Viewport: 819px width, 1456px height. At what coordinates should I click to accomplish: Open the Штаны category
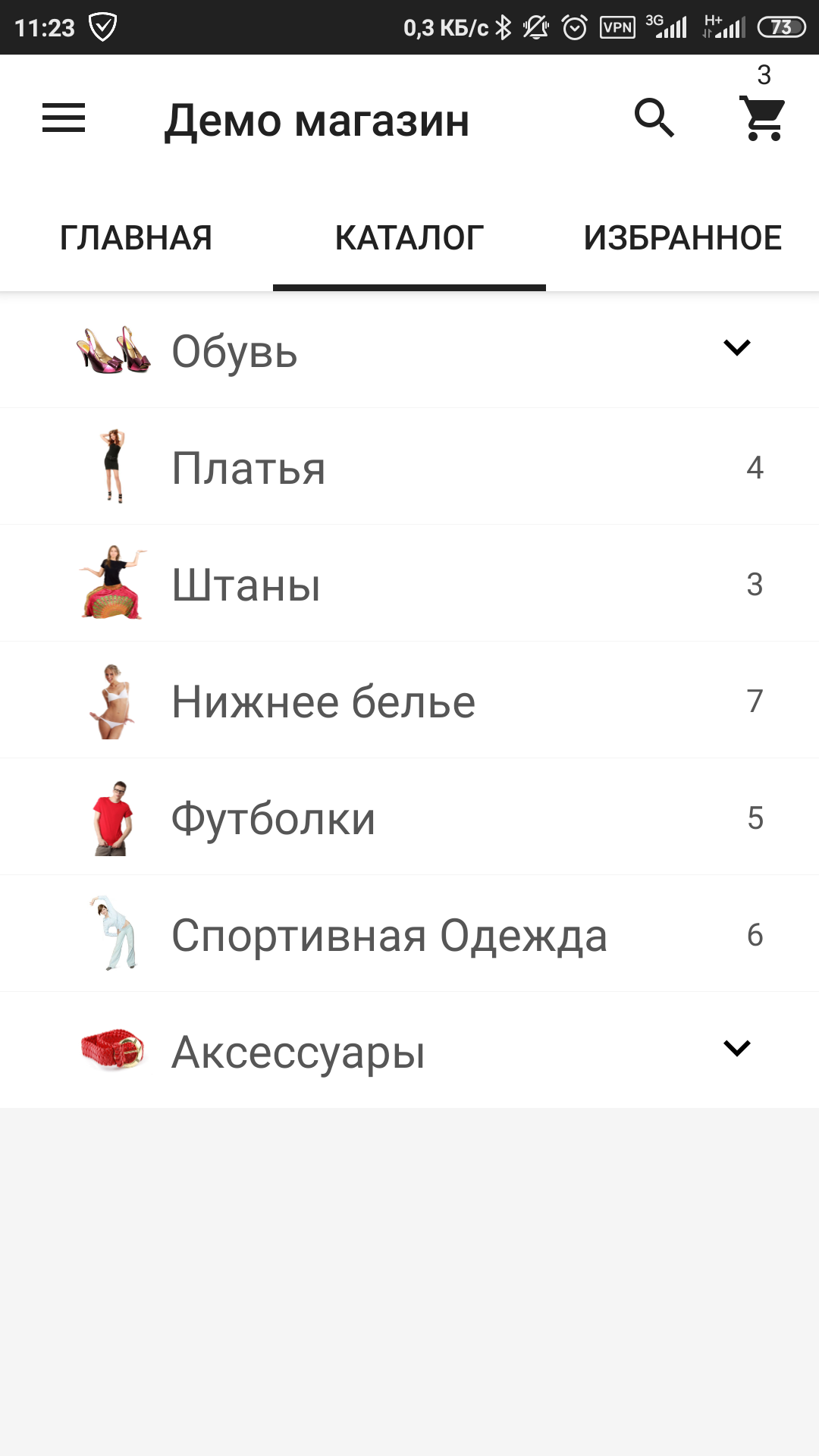coord(409,584)
